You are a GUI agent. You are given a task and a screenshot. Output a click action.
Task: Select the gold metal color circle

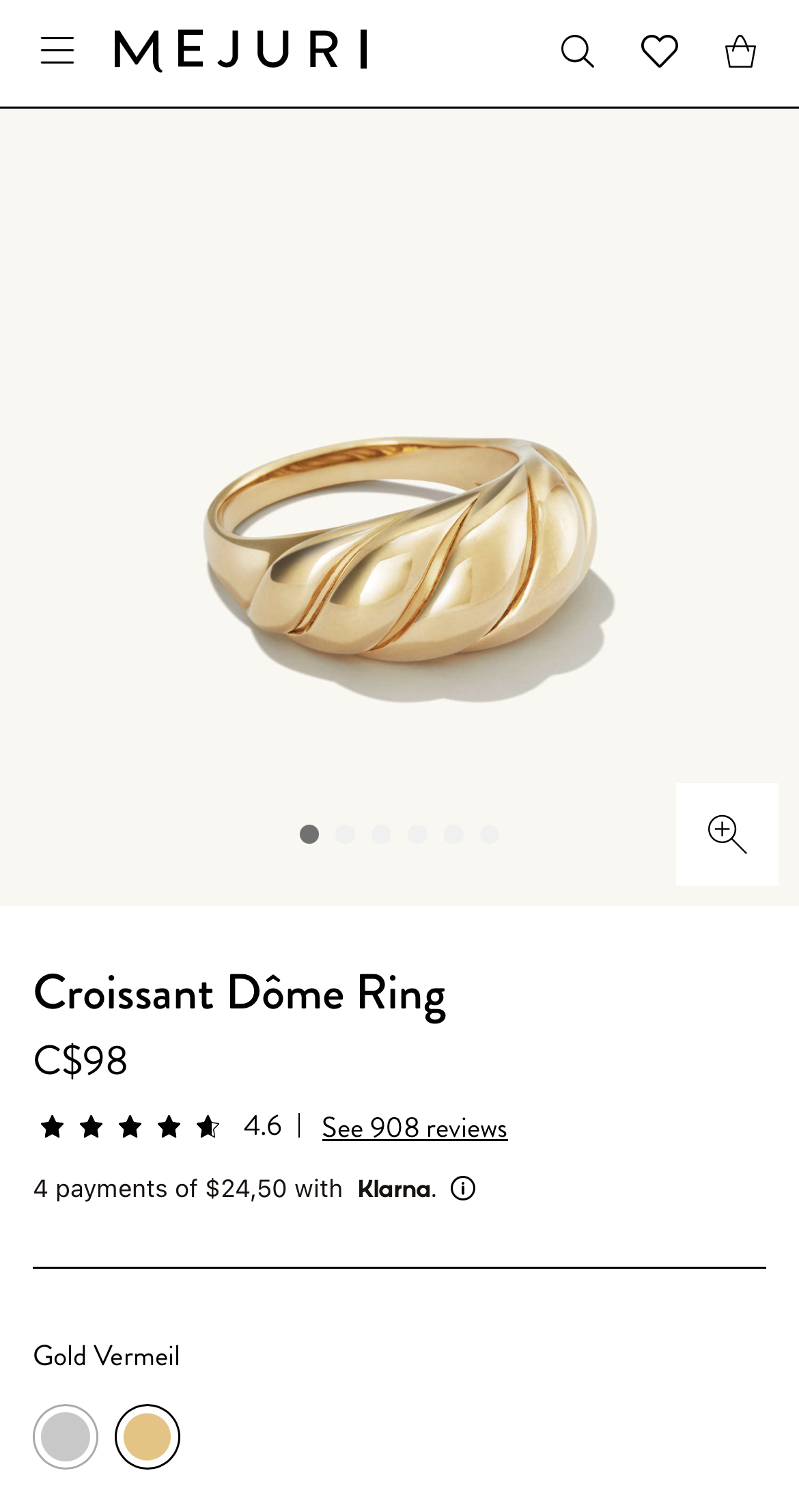tap(147, 1436)
